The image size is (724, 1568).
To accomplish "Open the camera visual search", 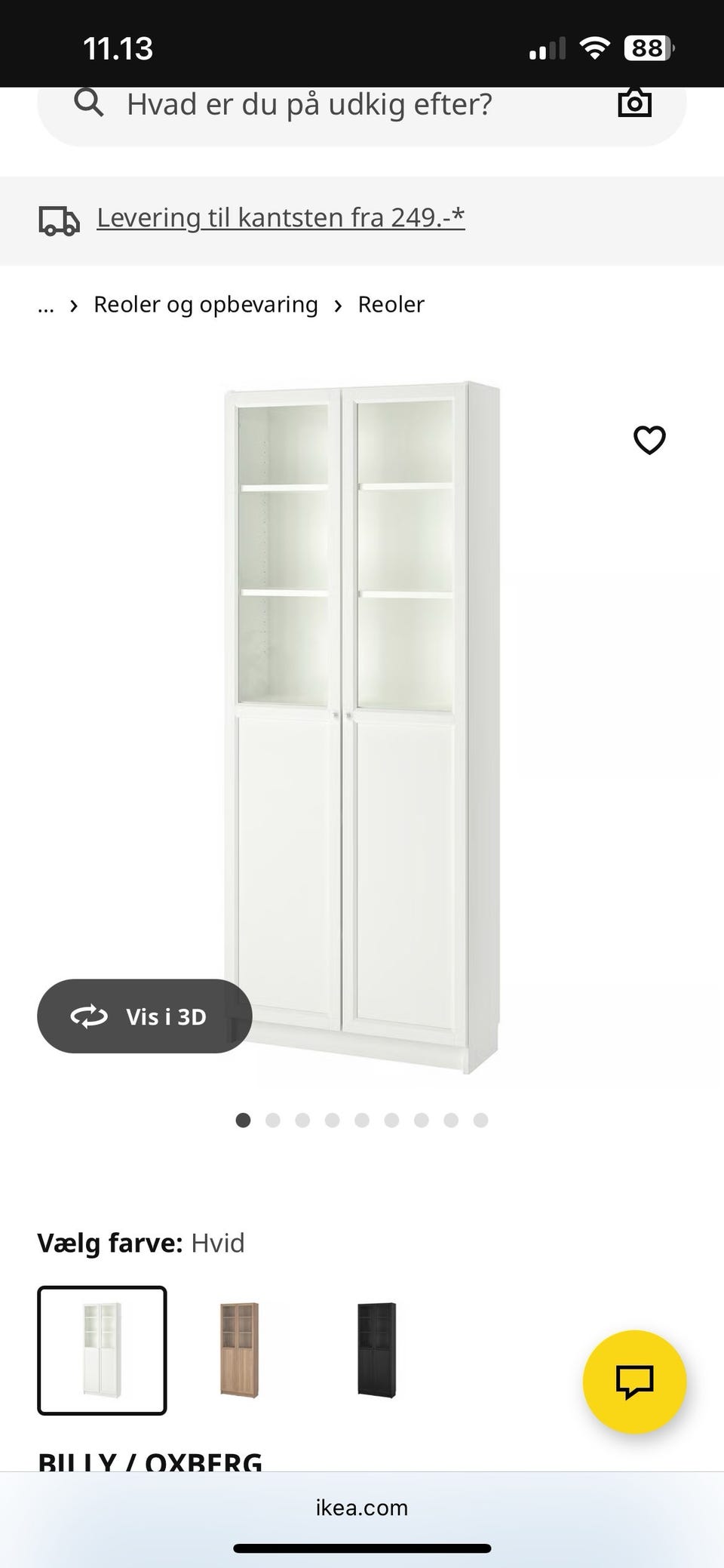I will [x=634, y=103].
